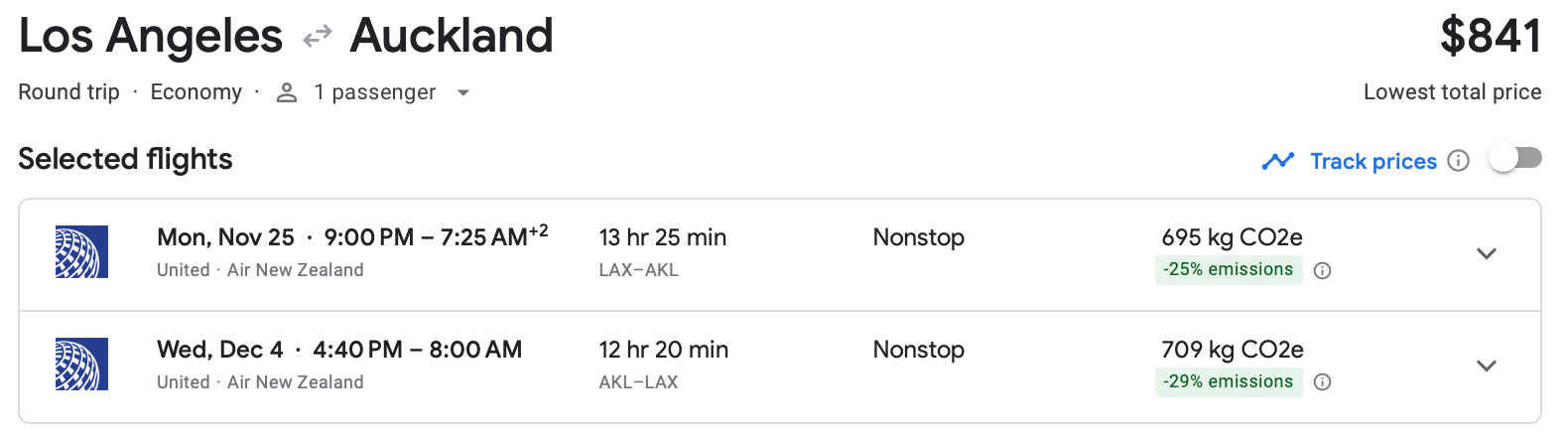Expand the Mon, Nov 25 flight details
This screenshot has width=1568, height=441.
tap(1486, 254)
